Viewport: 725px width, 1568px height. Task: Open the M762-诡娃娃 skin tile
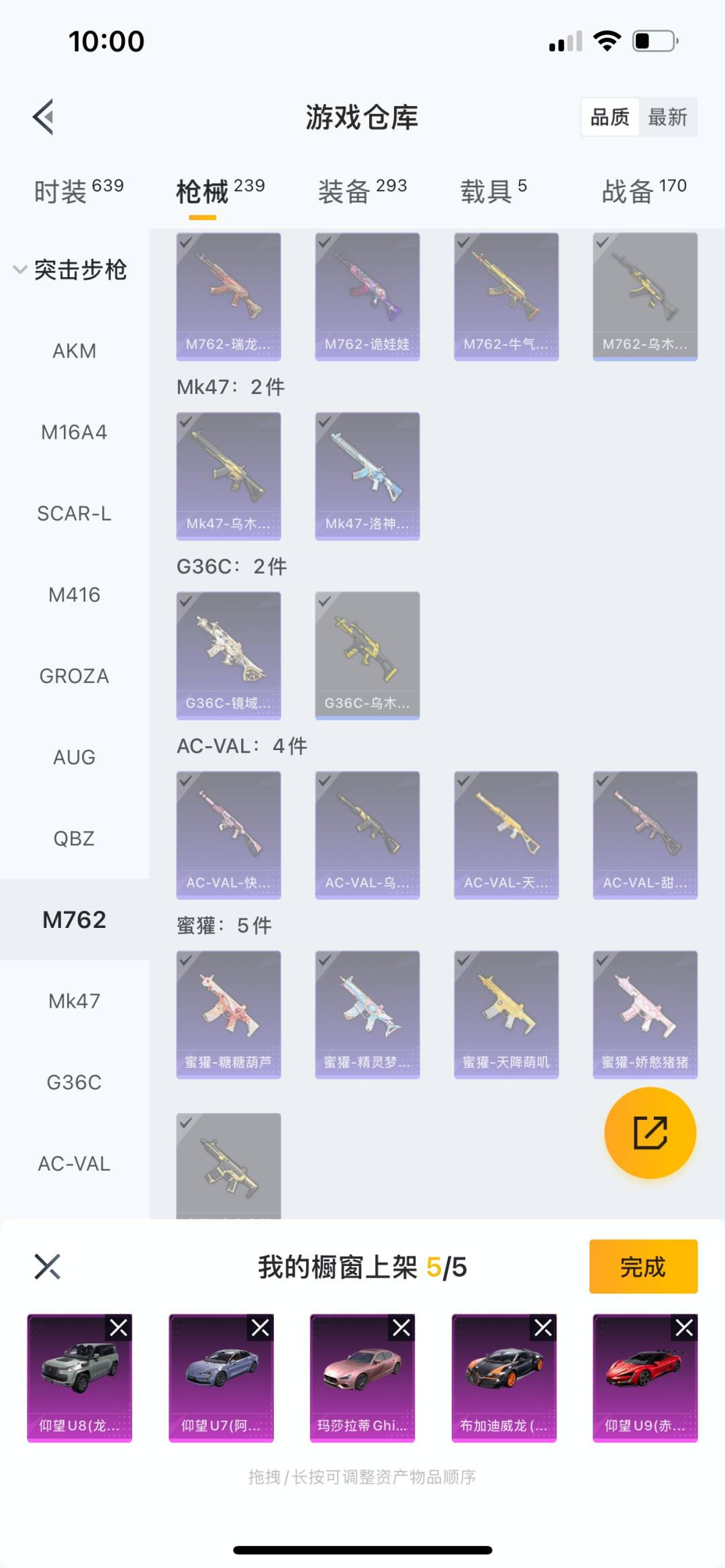(367, 297)
